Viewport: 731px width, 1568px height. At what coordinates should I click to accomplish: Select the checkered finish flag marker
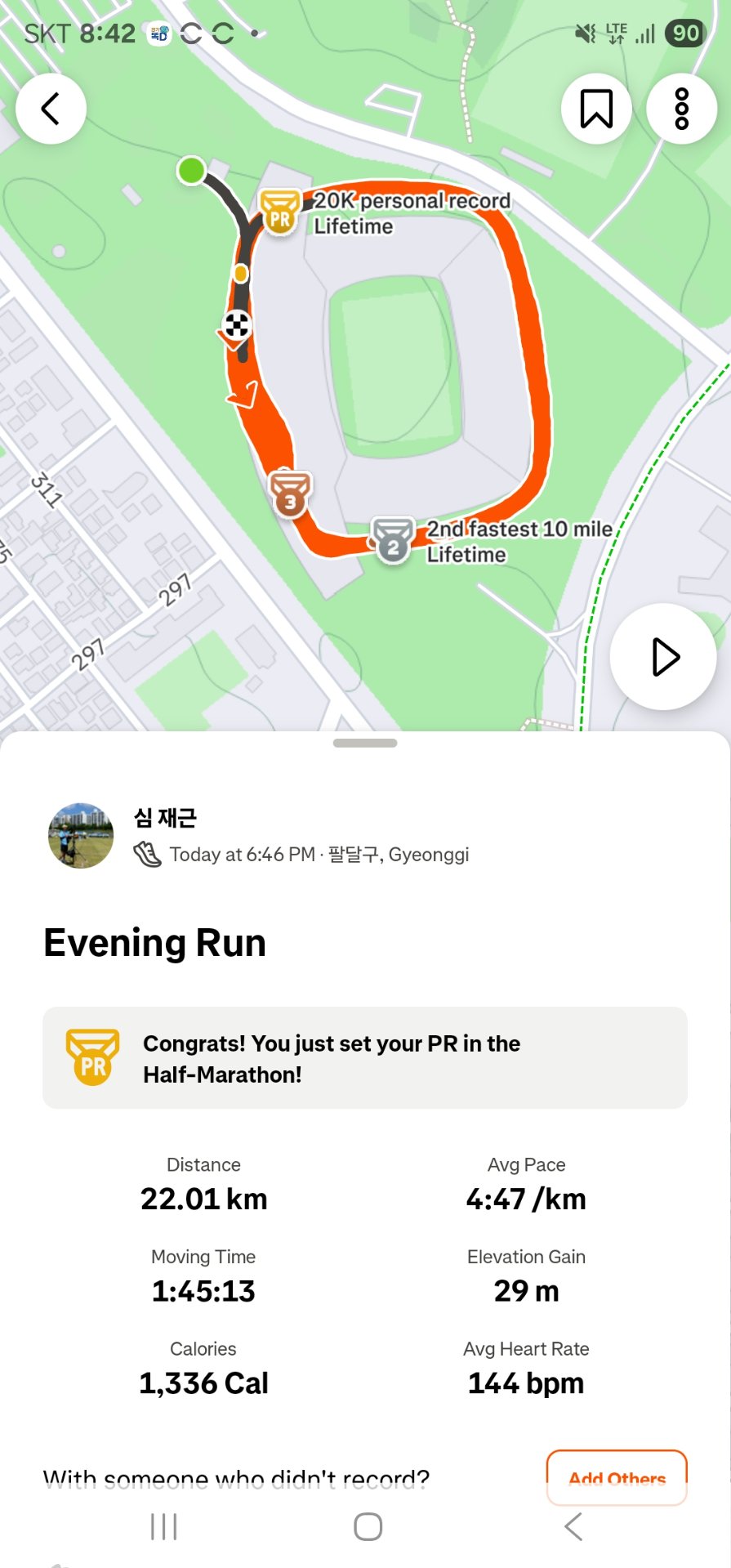click(x=236, y=326)
